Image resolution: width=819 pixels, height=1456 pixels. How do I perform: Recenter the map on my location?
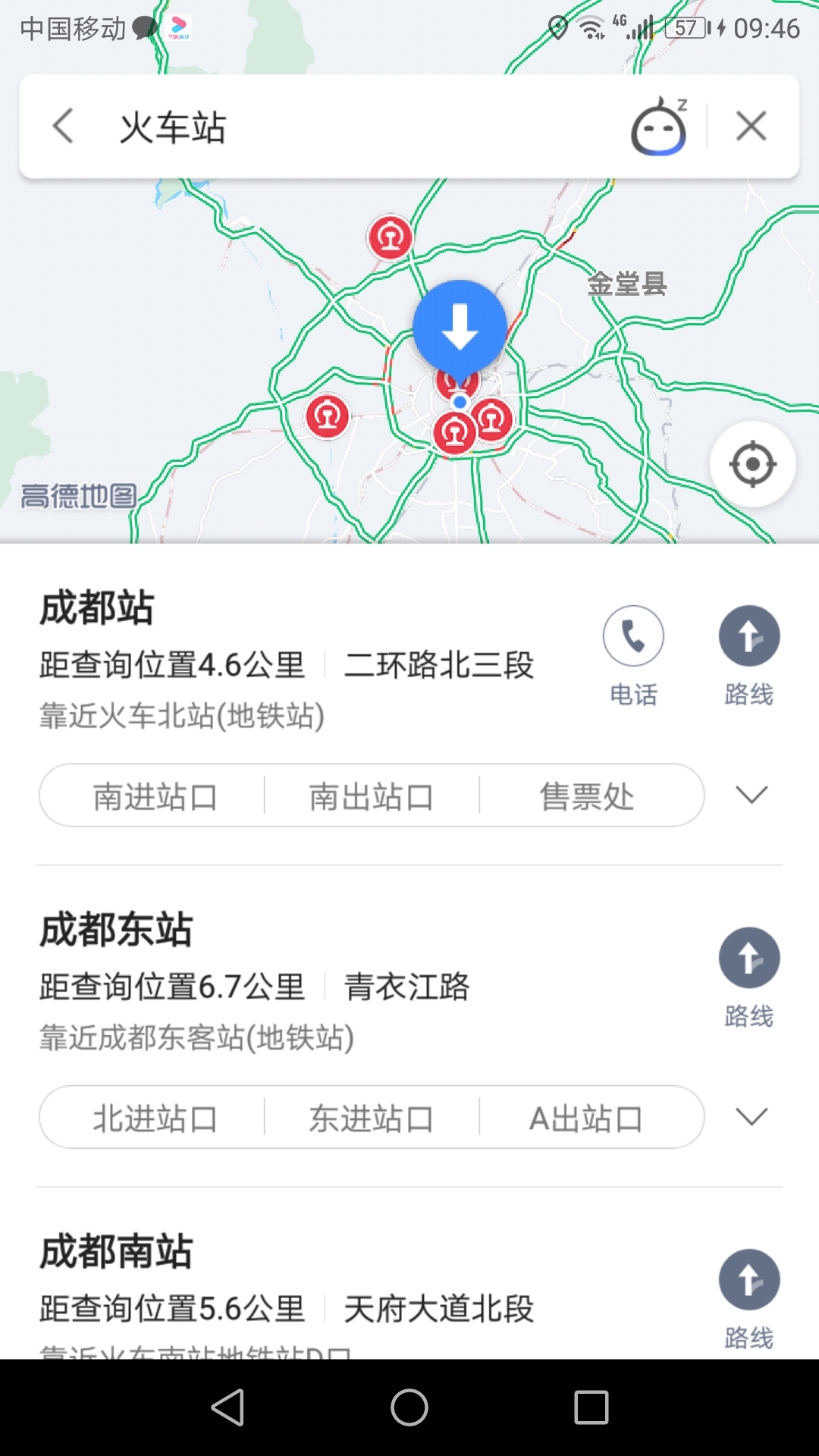coord(752,463)
